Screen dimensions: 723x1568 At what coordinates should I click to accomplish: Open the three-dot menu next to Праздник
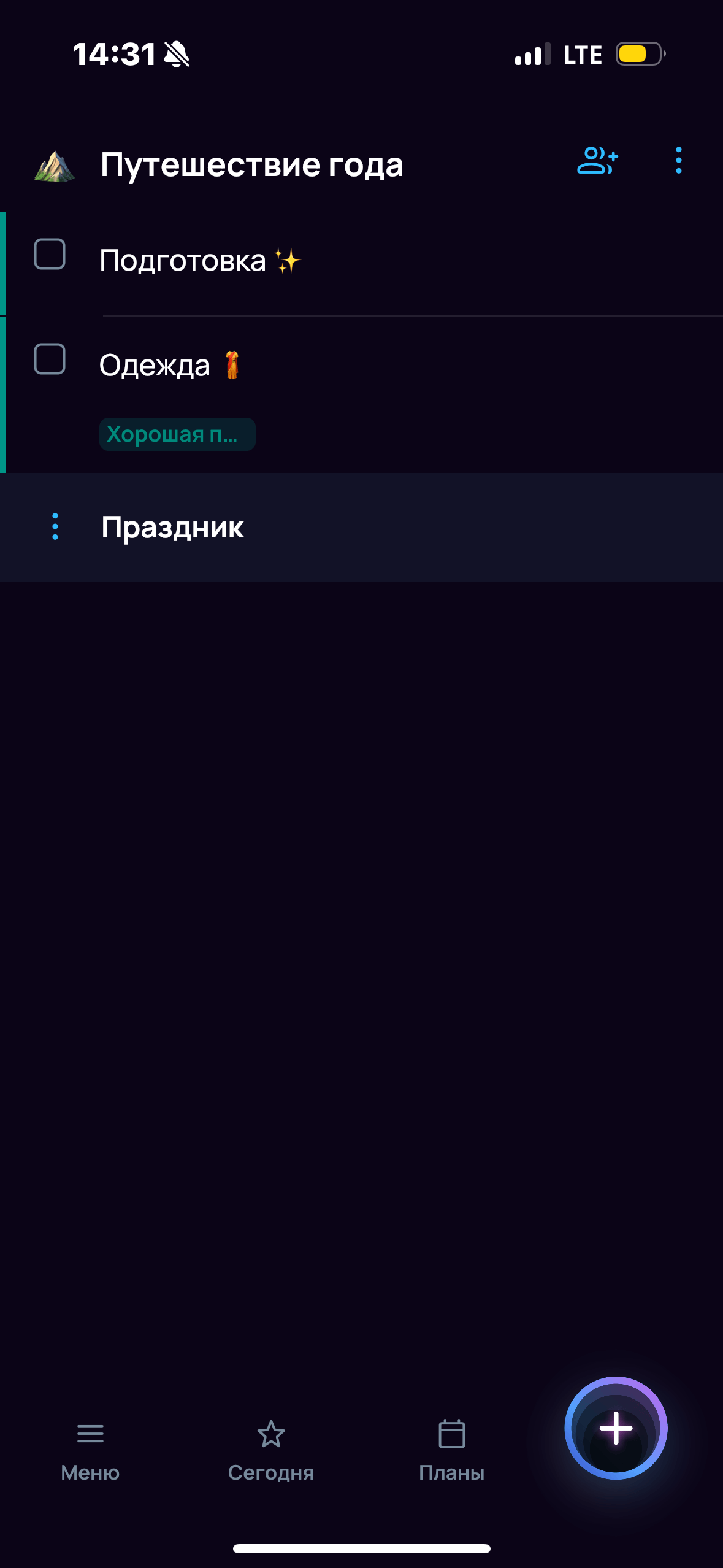(x=55, y=526)
